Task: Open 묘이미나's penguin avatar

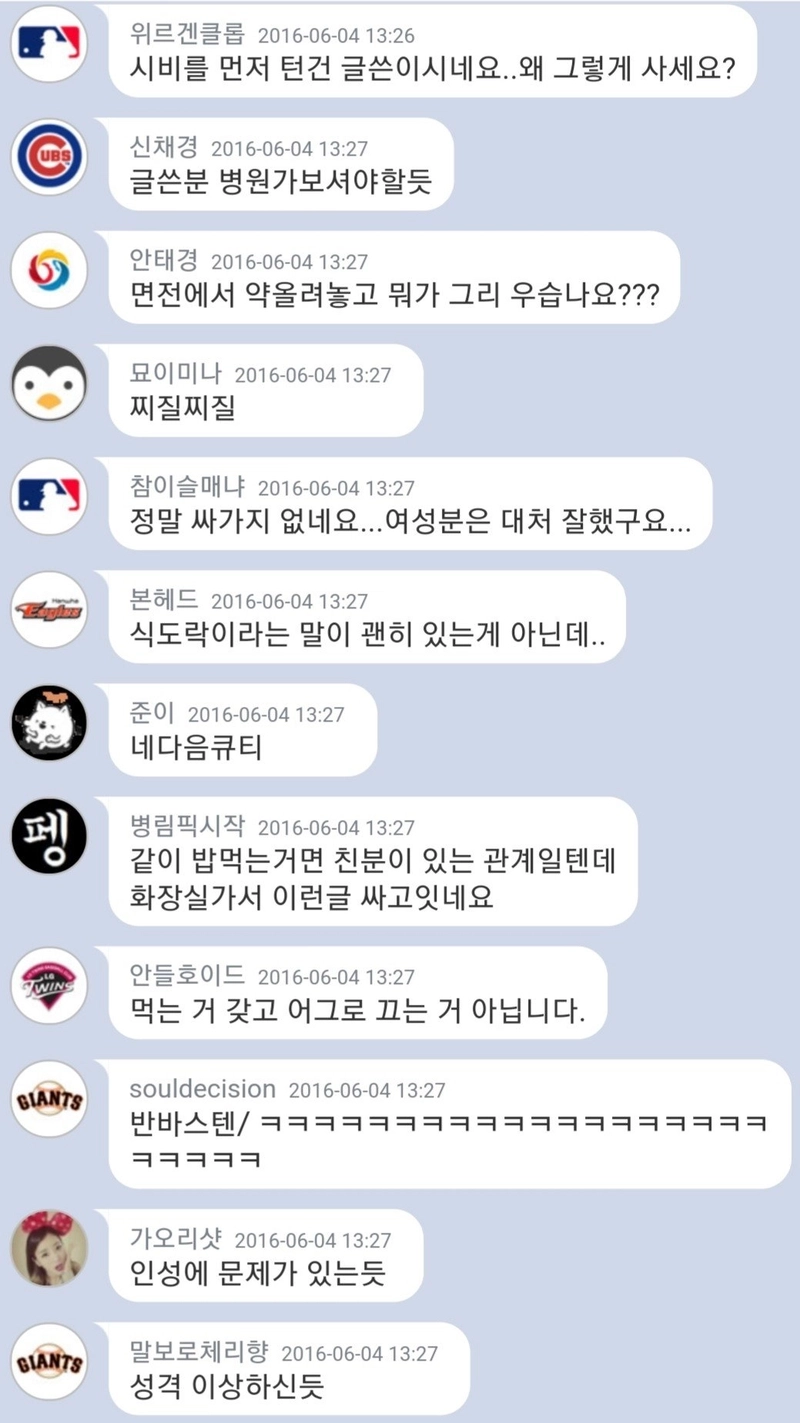Action: point(49,384)
